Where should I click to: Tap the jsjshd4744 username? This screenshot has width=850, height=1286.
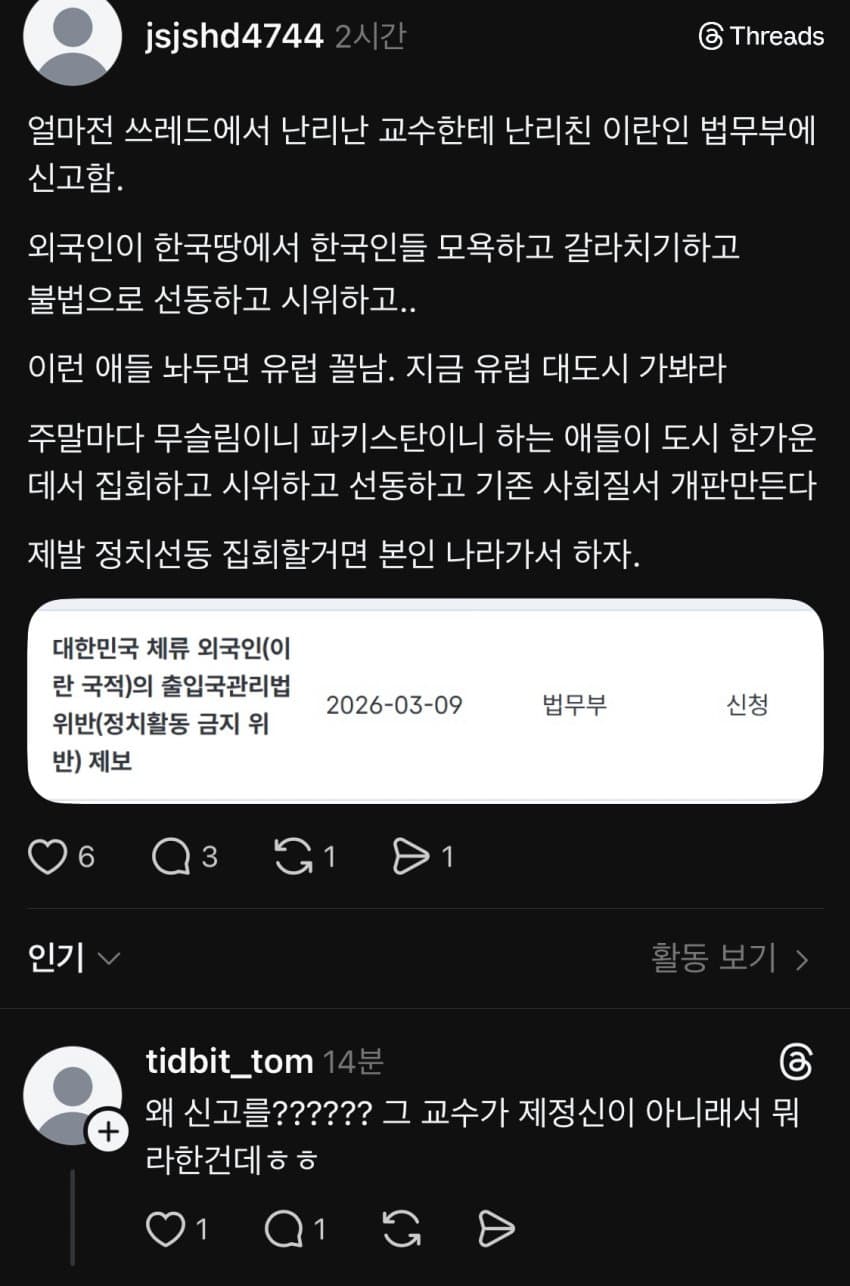pos(235,37)
